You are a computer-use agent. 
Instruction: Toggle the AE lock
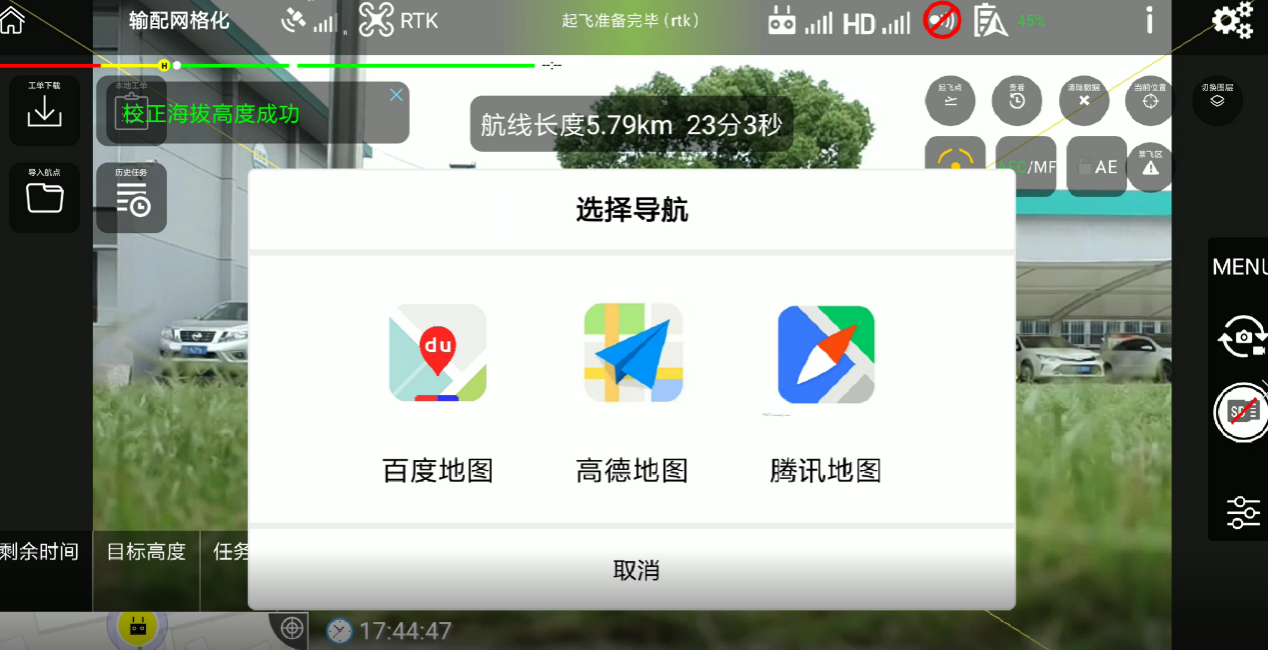pyautogui.click(x=1096, y=167)
